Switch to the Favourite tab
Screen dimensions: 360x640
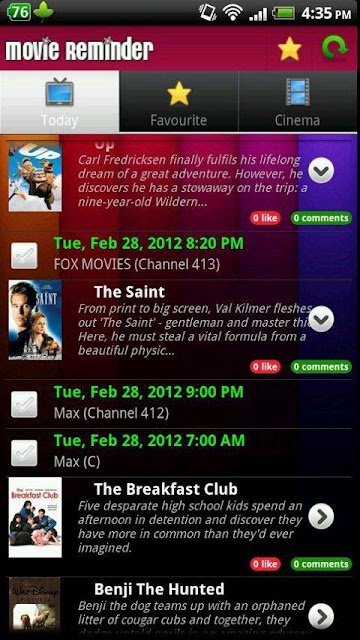click(x=179, y=102)
